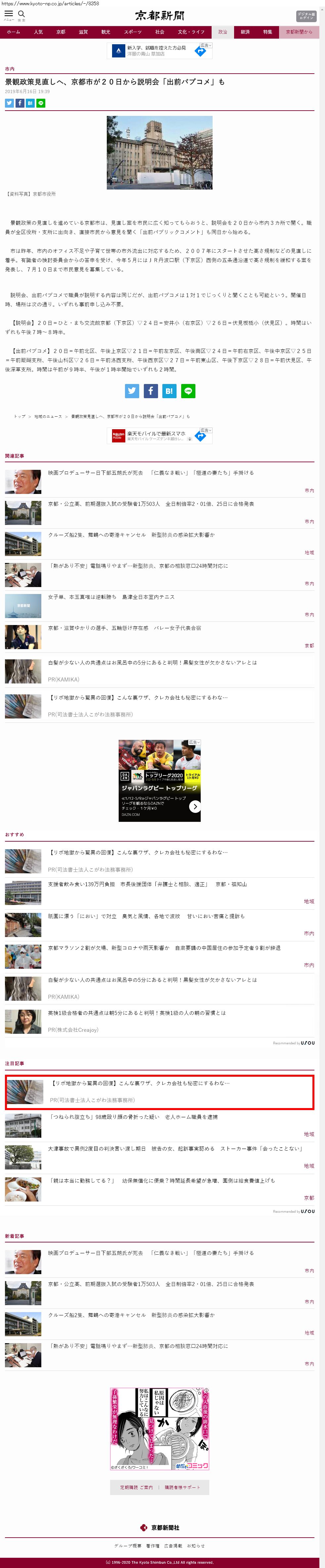Open 地域のニュース breadcrumb link
The height and width of the screenshot is (1568, 325).
tap(48, 416)
